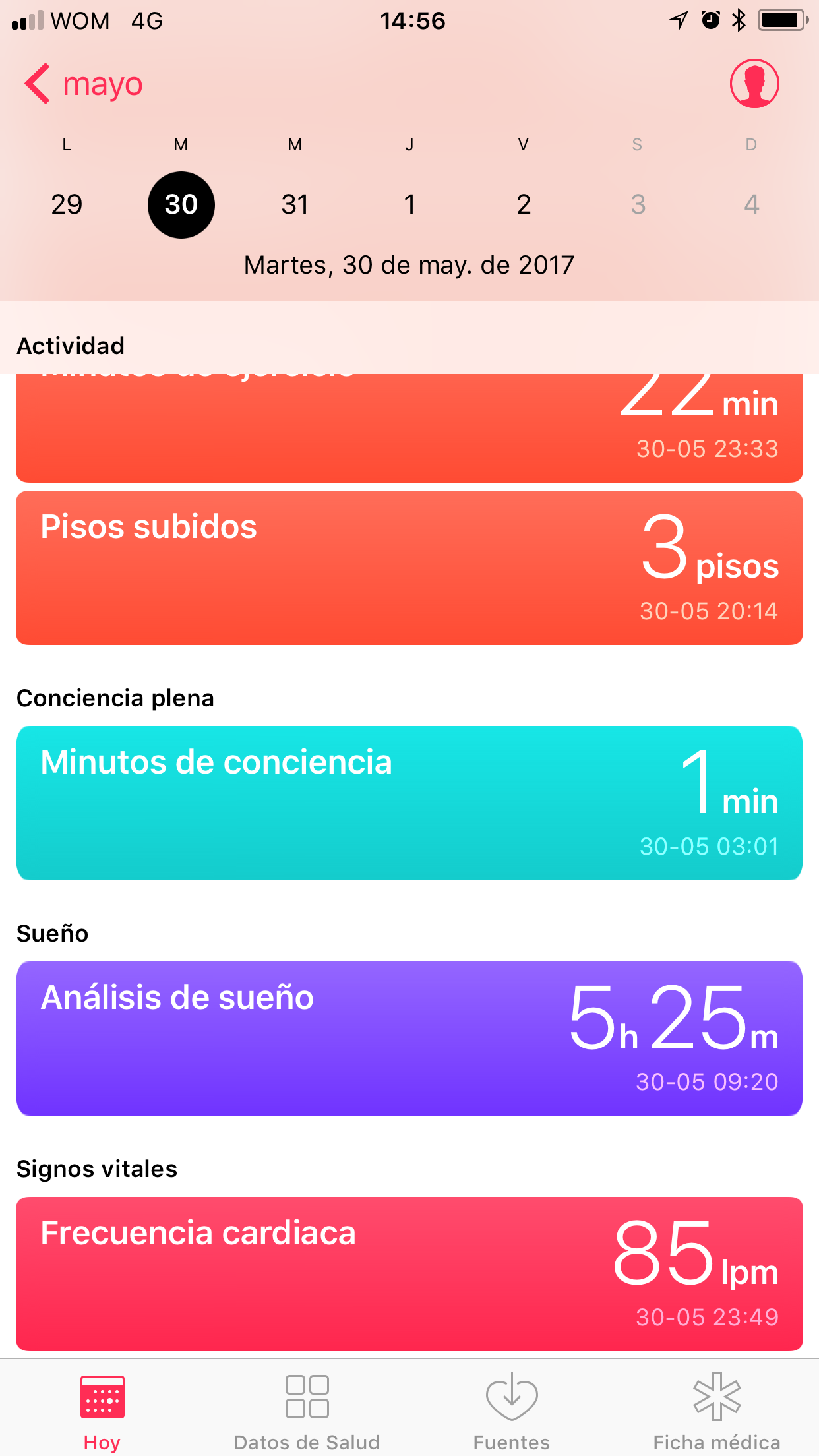Viewport: 819px width, 1456px height.
Task: Pick Friday 2 in the week strip
Action: 524,204
